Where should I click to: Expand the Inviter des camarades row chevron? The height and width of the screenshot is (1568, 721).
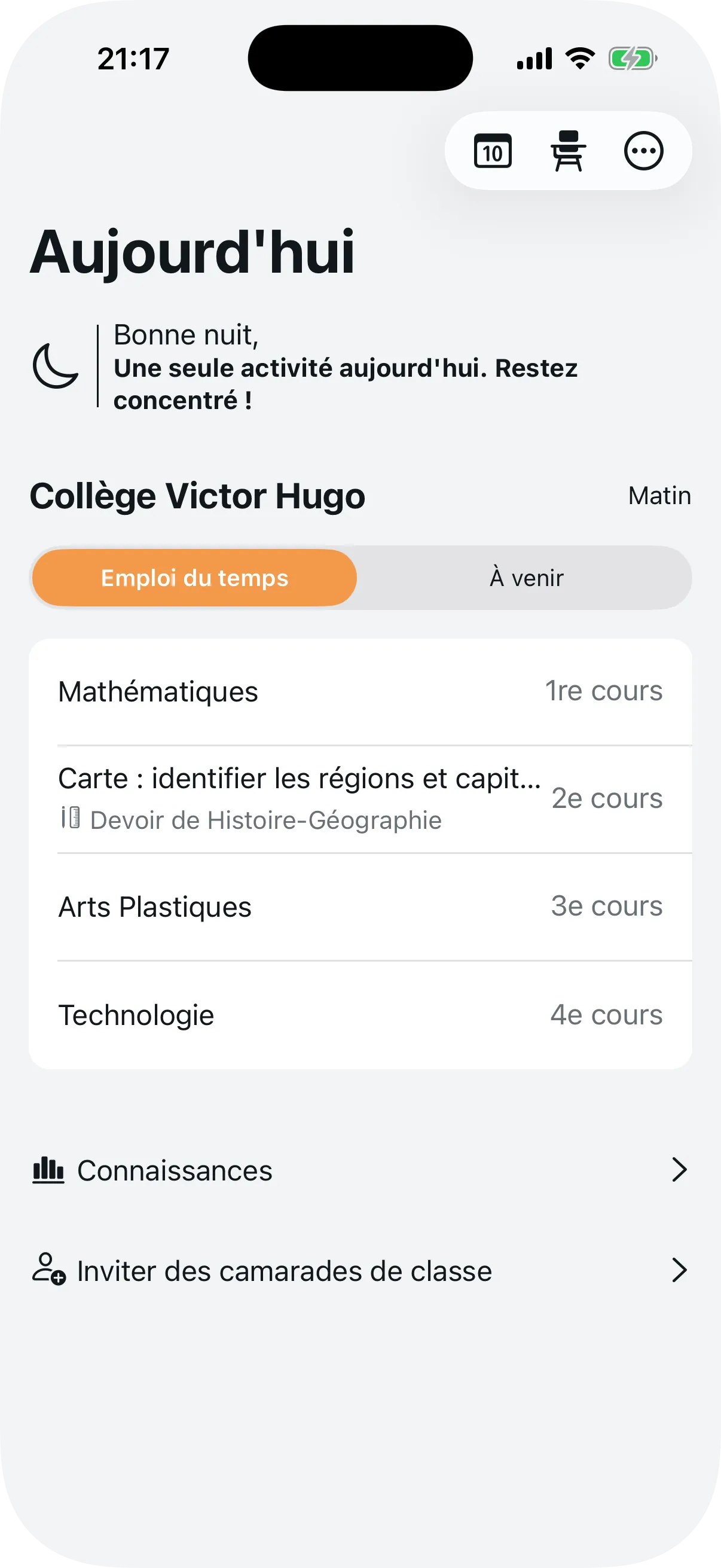coord(680,1270)
